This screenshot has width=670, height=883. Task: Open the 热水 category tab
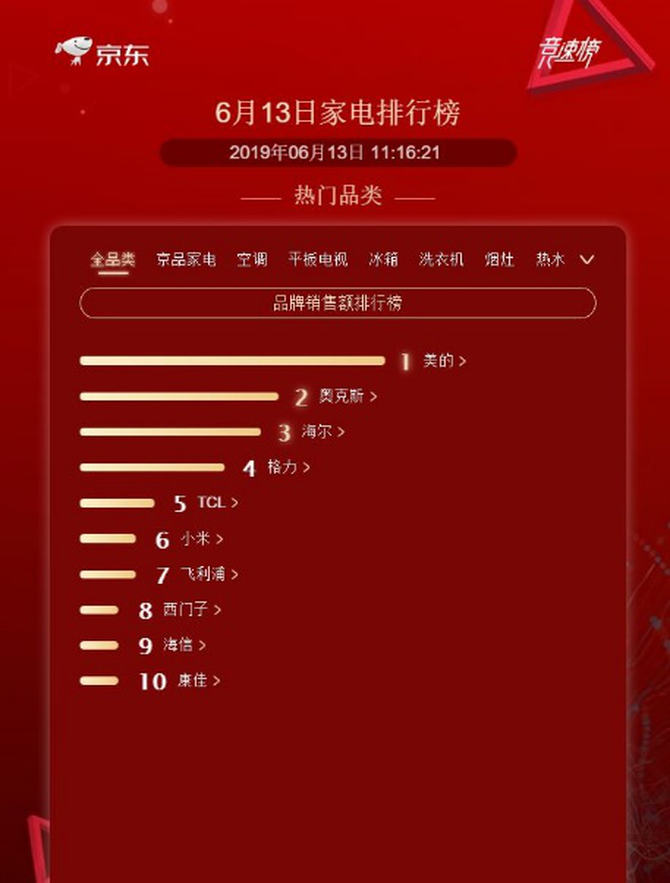pyautogui.click(x=550, y=260)
